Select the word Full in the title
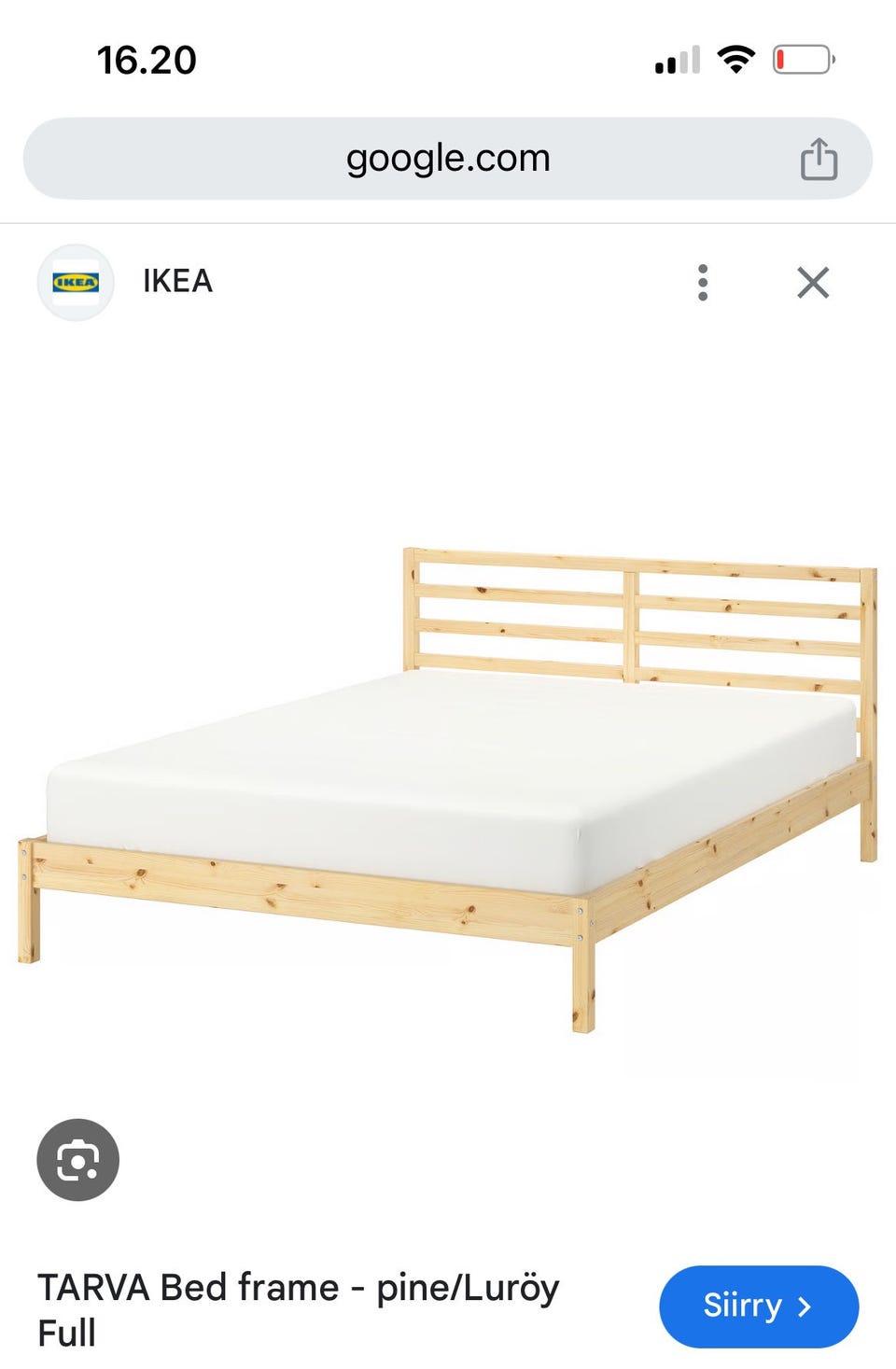The height and width of the screenshot is (1369, 896). click(x=67, y=1334)
